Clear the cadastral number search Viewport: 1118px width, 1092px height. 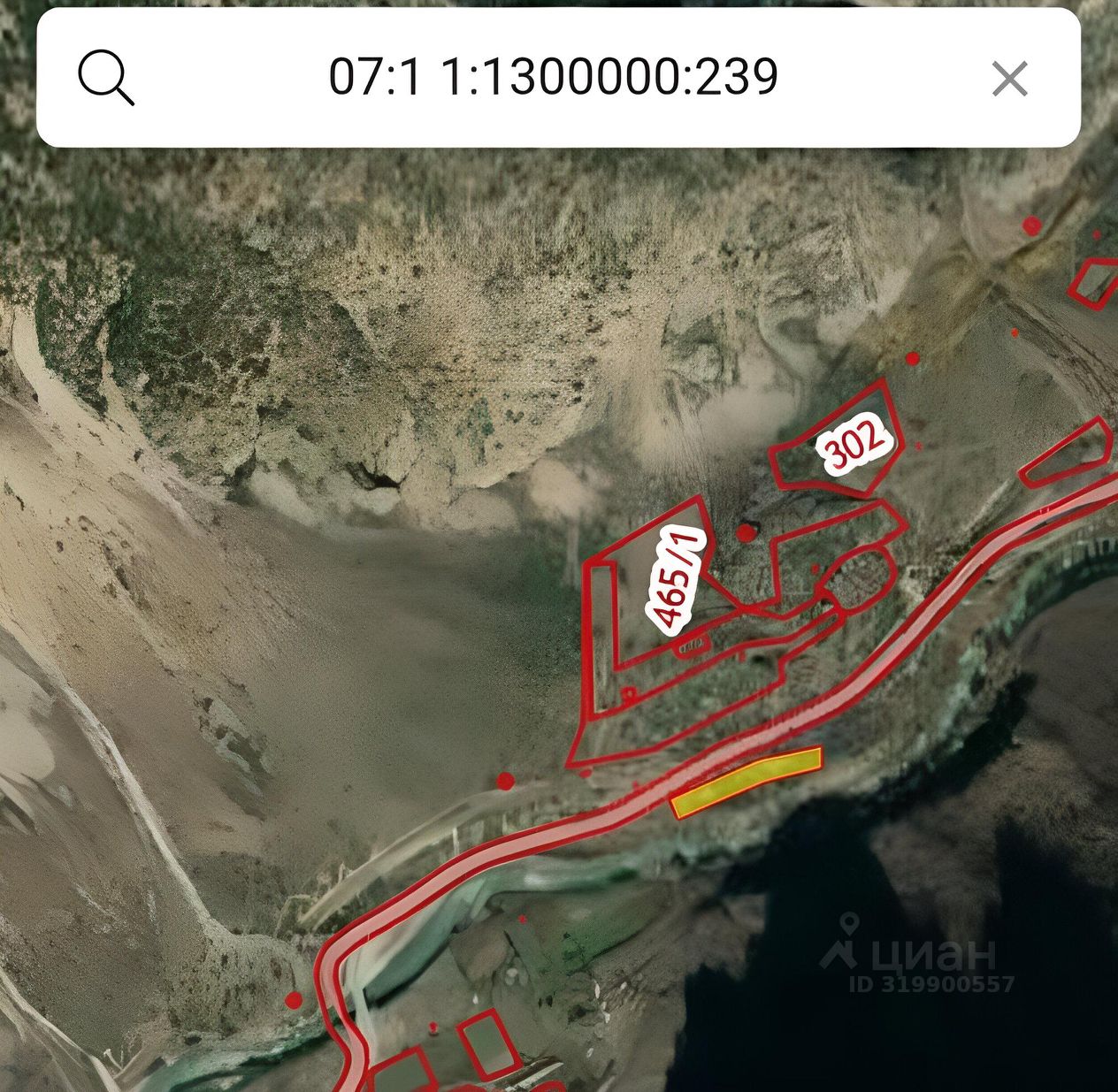pyautogui.click(x=1009, y=79)
